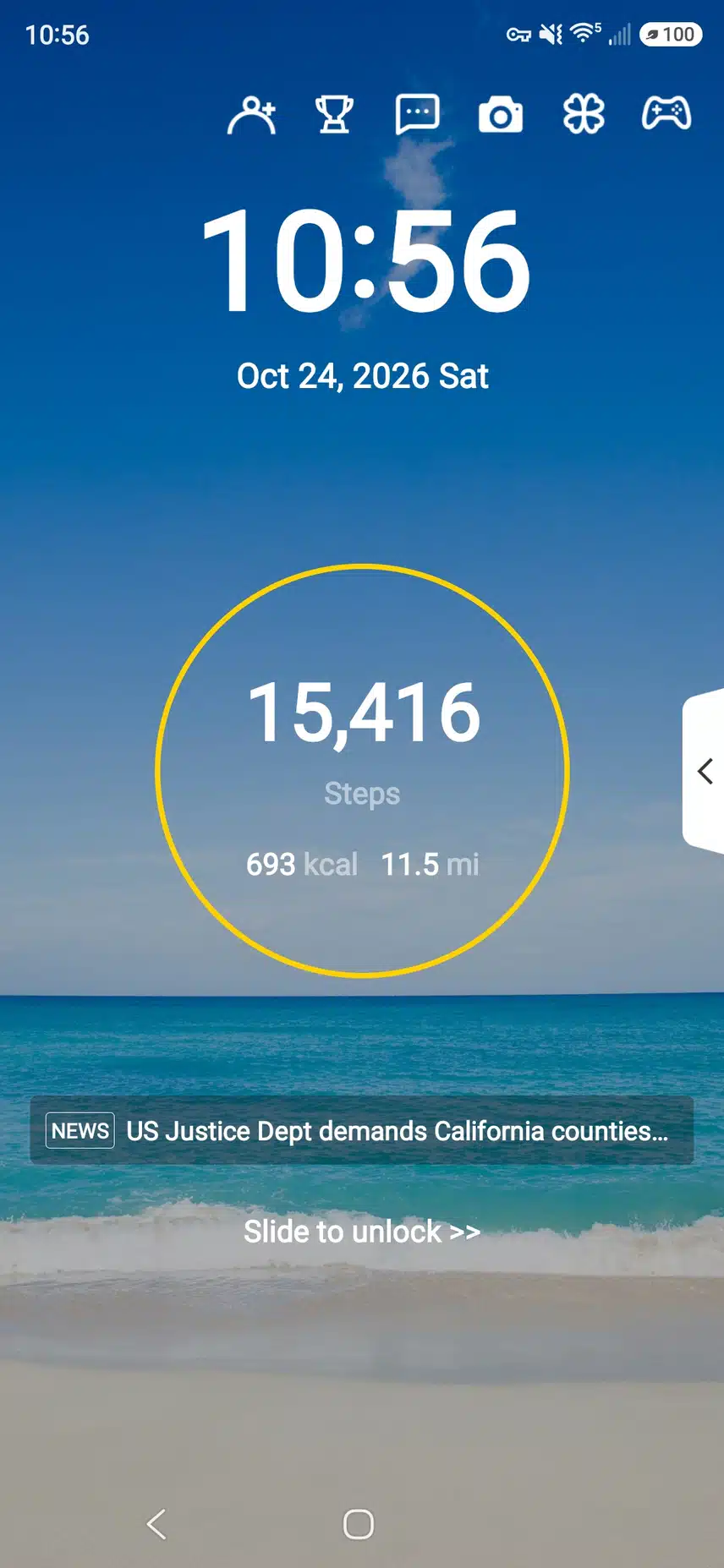724x1568 pixels.
Task: Tap the system back button
Action: click(156, 1524)
